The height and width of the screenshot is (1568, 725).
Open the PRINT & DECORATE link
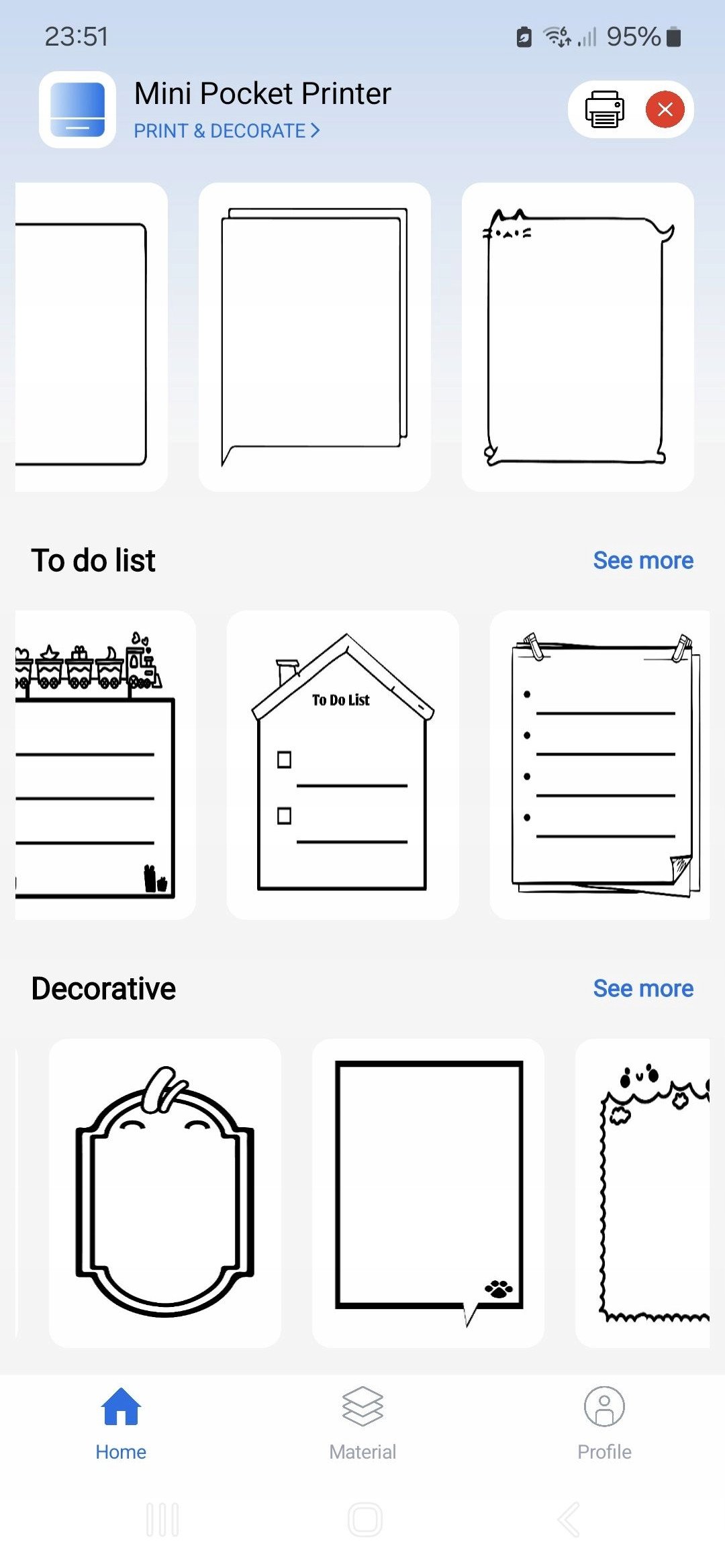[226, 131]
